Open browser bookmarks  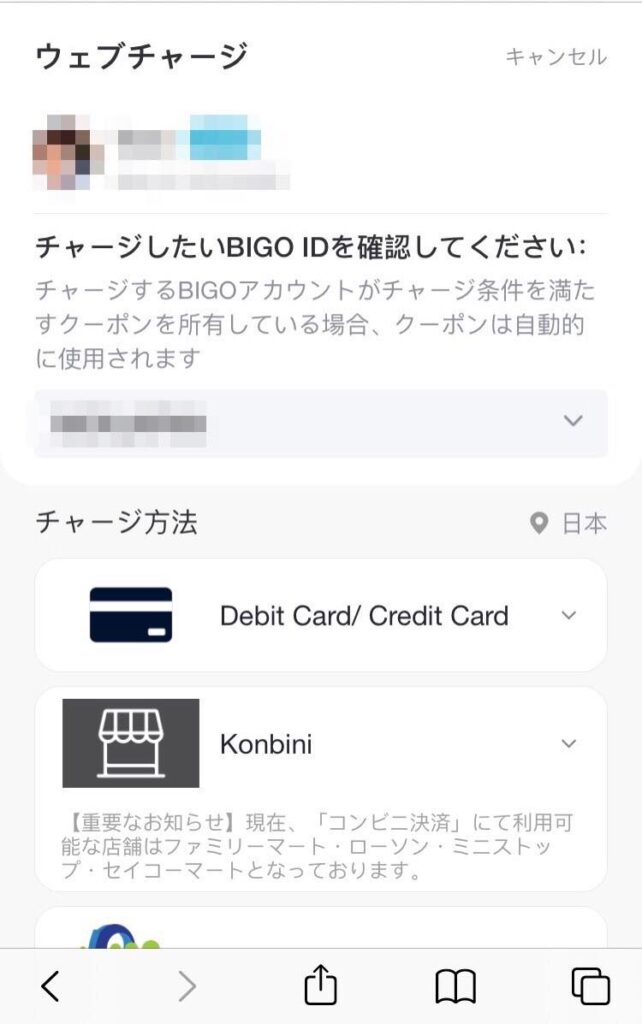455,987
